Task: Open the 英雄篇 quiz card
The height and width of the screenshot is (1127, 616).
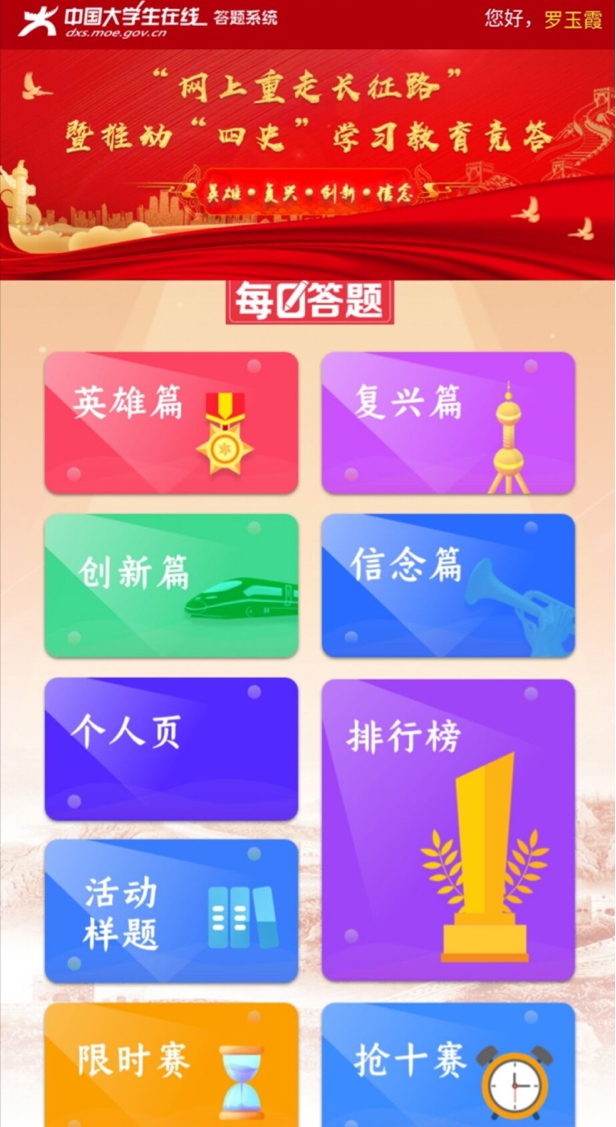Action: point(171,422)
